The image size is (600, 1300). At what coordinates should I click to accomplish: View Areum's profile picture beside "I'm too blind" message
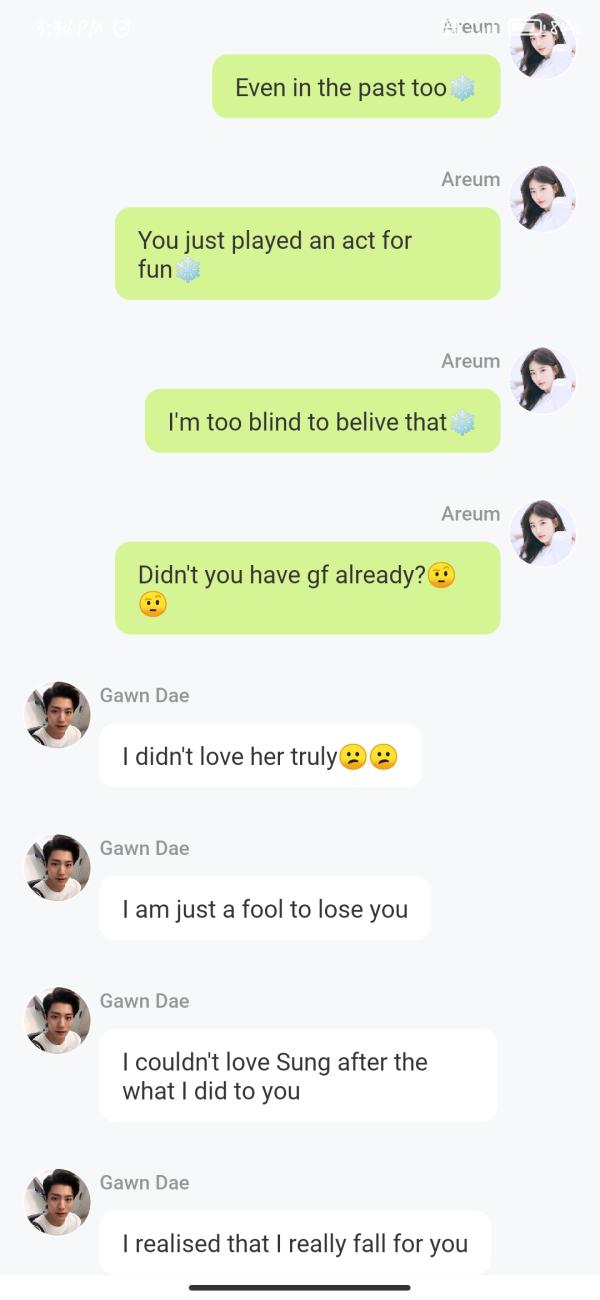tap(542, 380)
